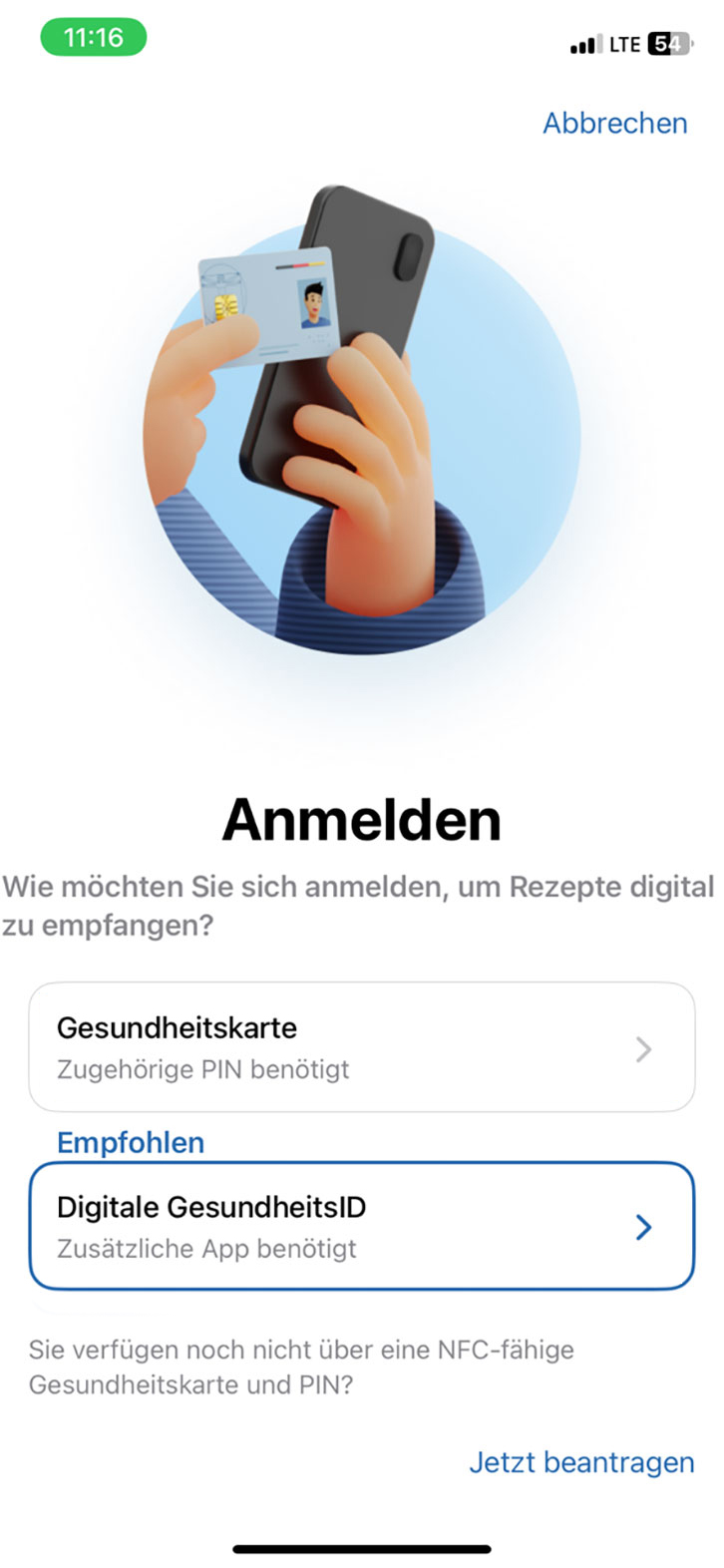
Task: Open Digitale GesundheitsID via its chevron arrow
Action: [x=642, y=1228]
